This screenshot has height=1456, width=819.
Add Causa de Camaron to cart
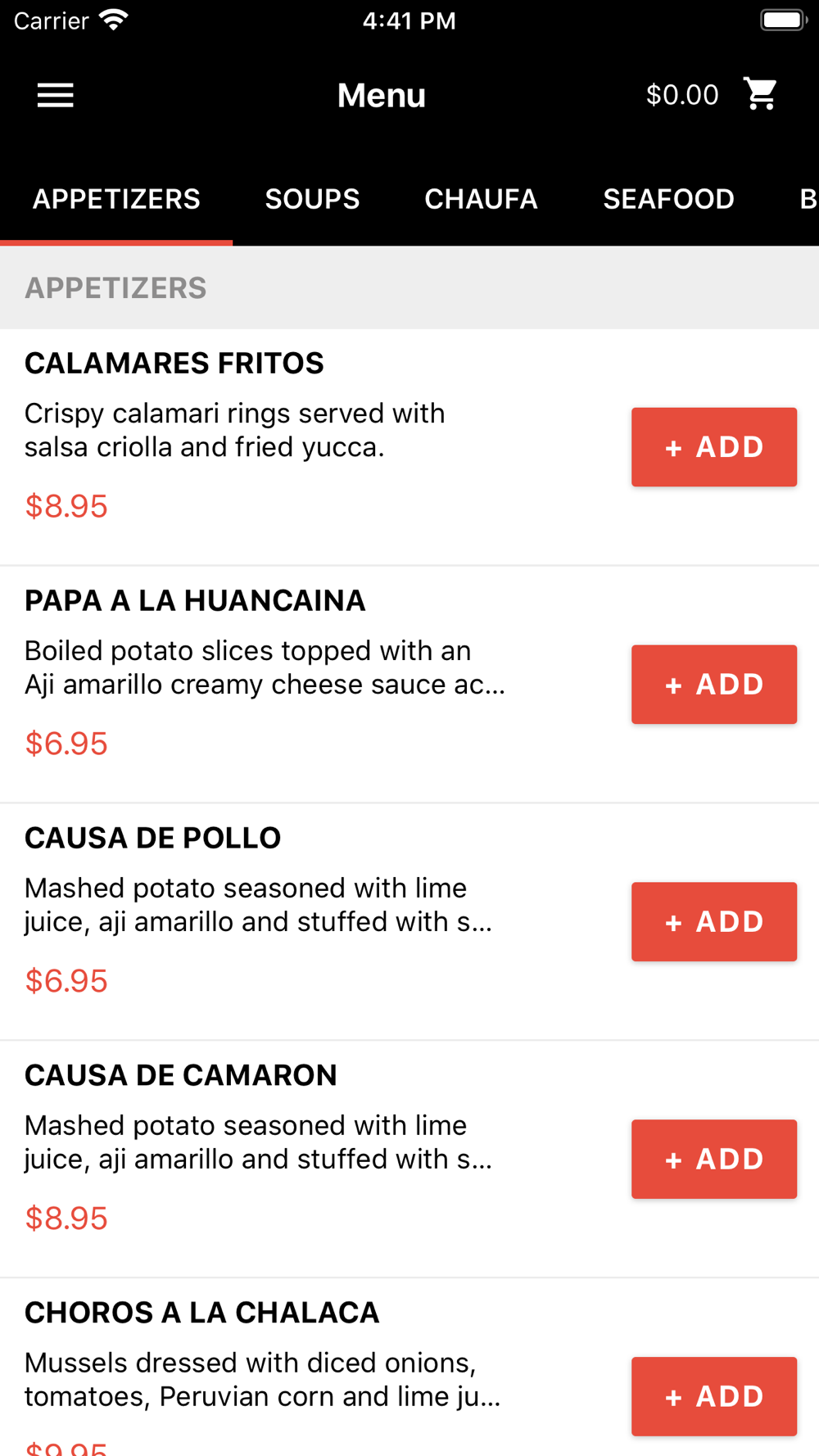pyautogui.click(x=713, y=1160)
